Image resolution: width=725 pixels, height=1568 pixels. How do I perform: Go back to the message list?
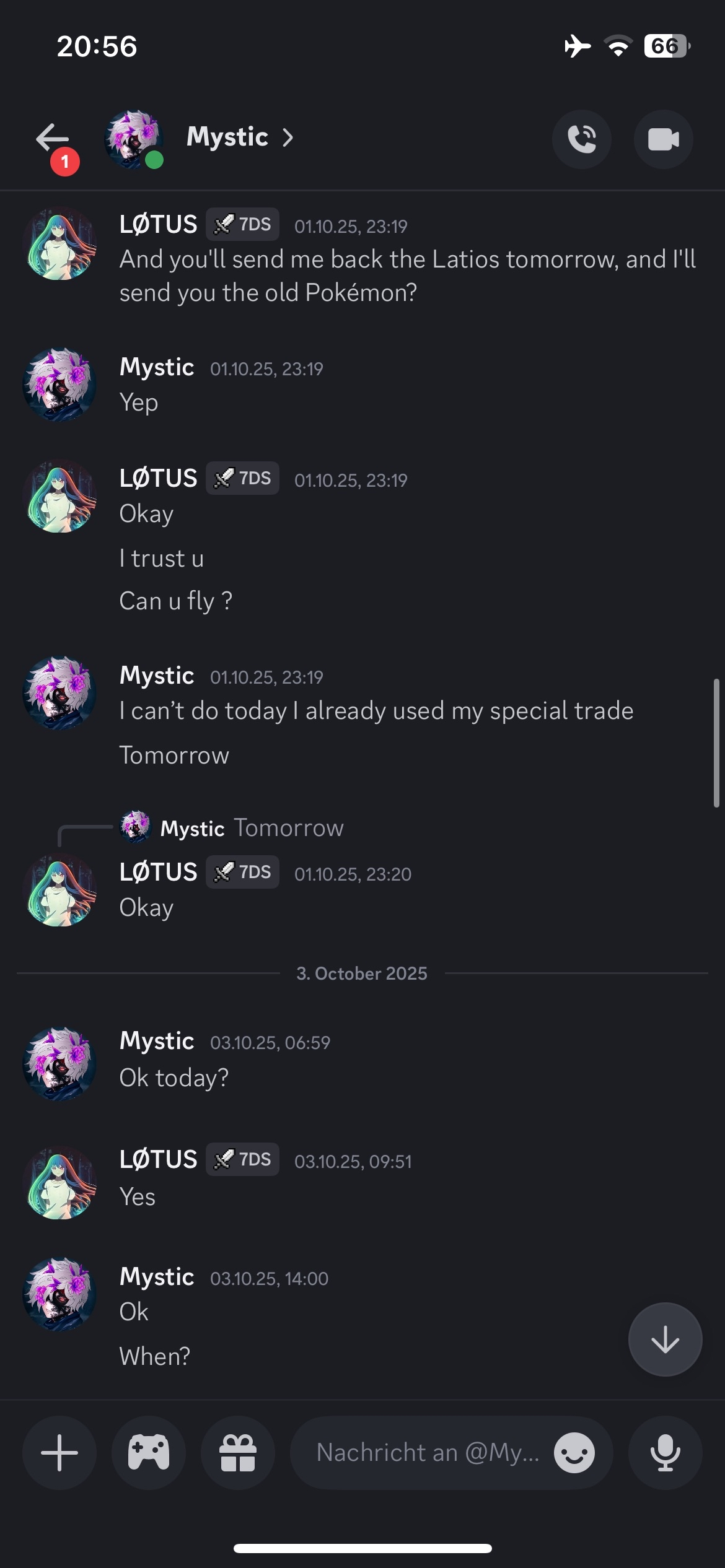53,139
